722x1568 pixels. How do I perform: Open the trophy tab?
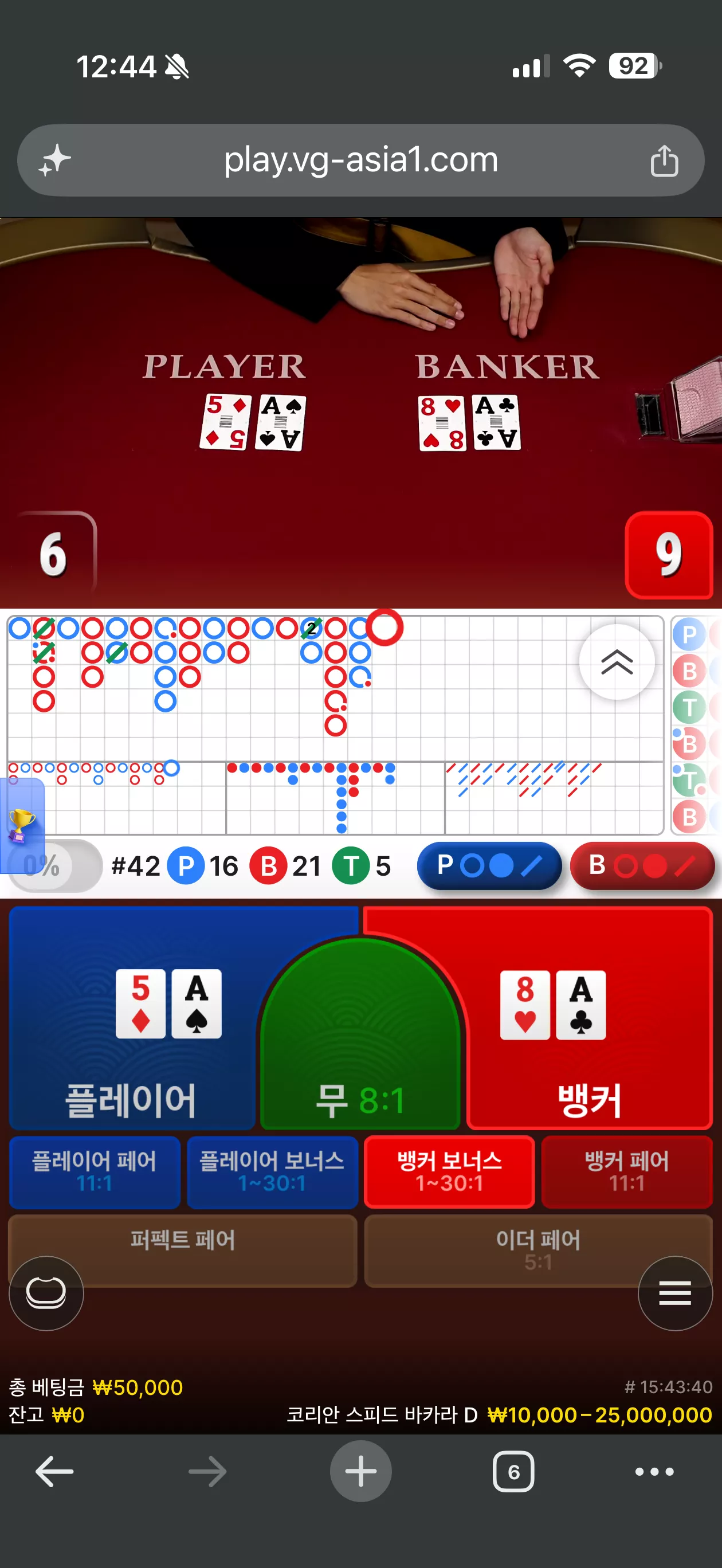(x=22, y=825)
